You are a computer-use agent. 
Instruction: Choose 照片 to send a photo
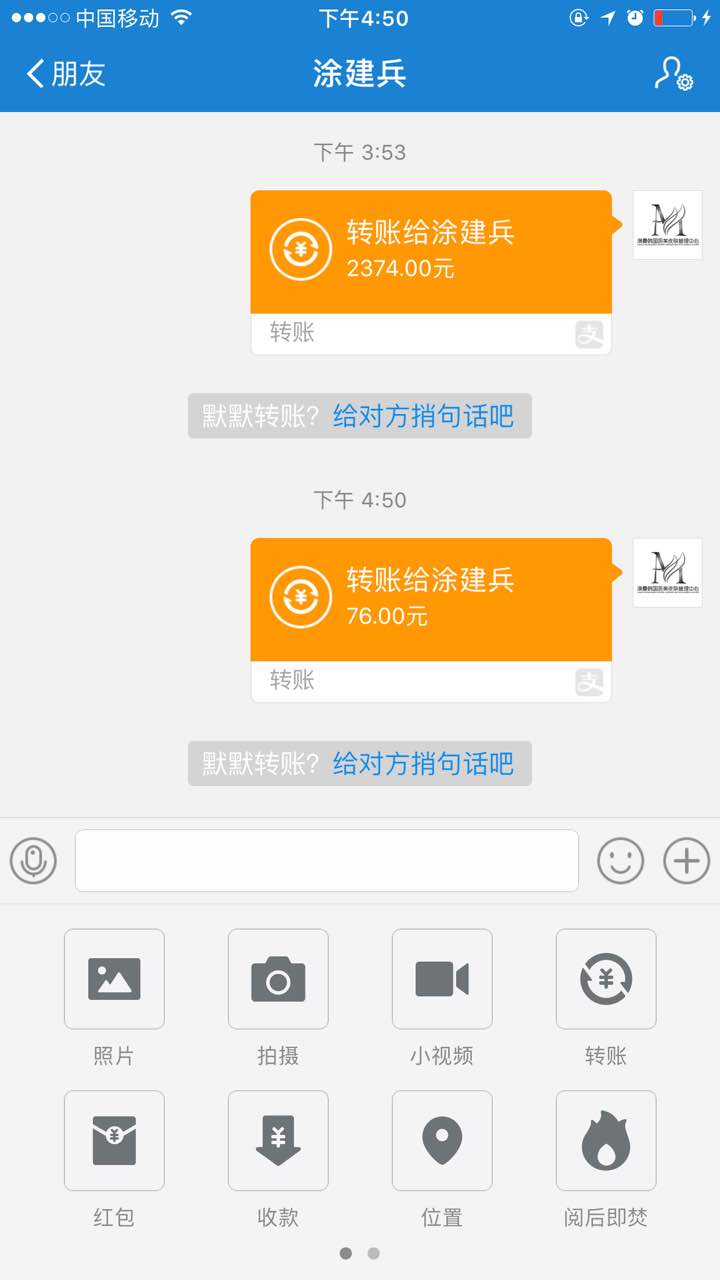[114, 979]
